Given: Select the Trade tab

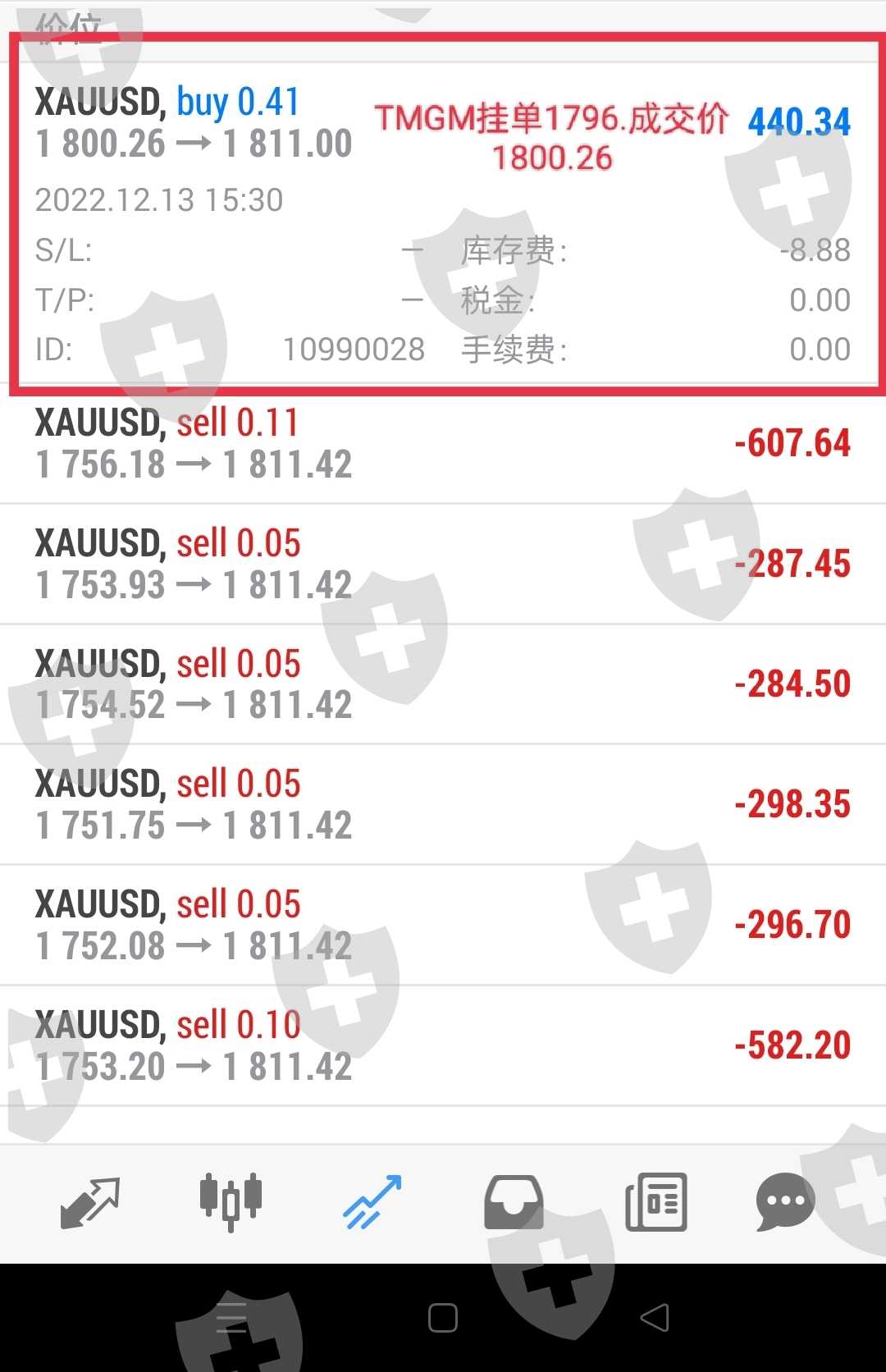Looking at the screenshot, I should (x=372, y=1203).
